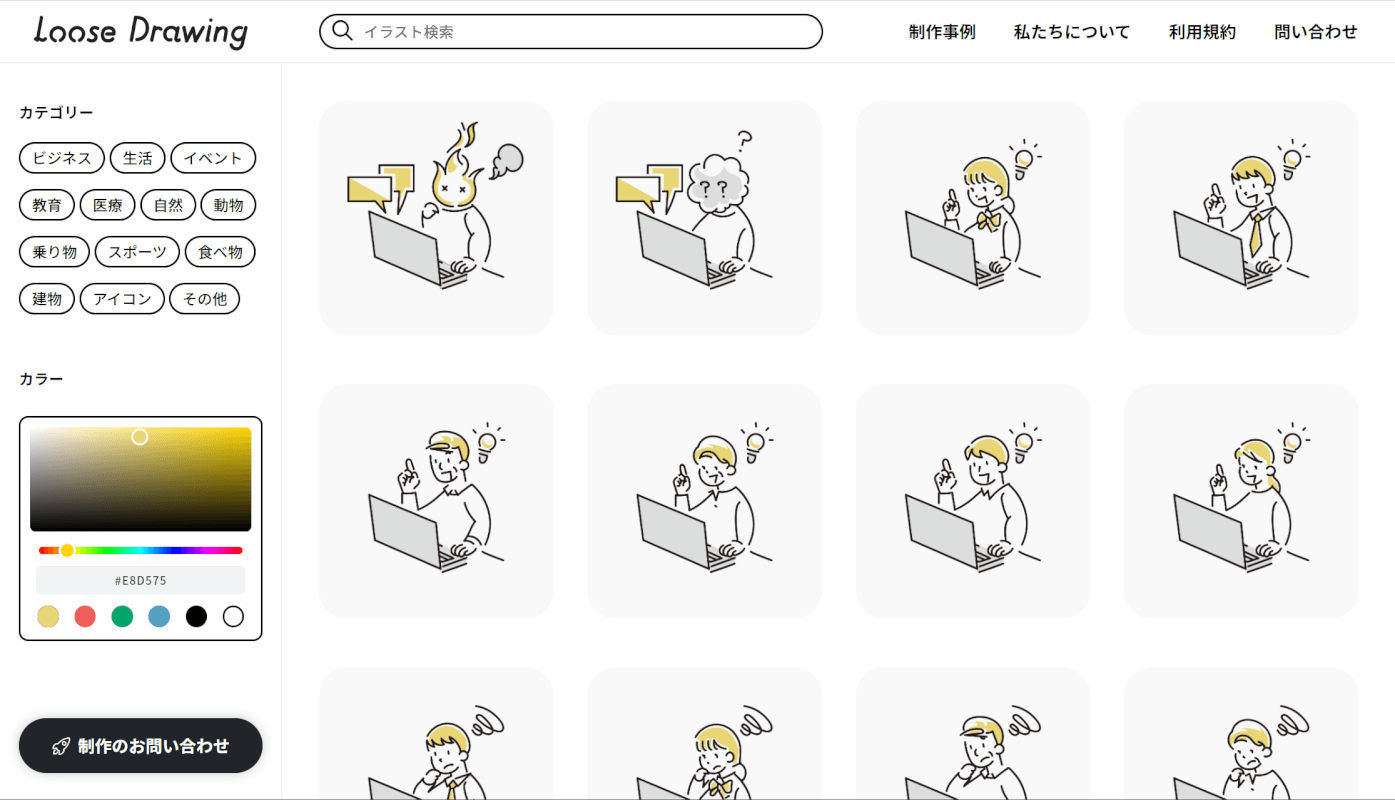Go to 私たちについて
1395x800 pixels.
[1071, 32]
